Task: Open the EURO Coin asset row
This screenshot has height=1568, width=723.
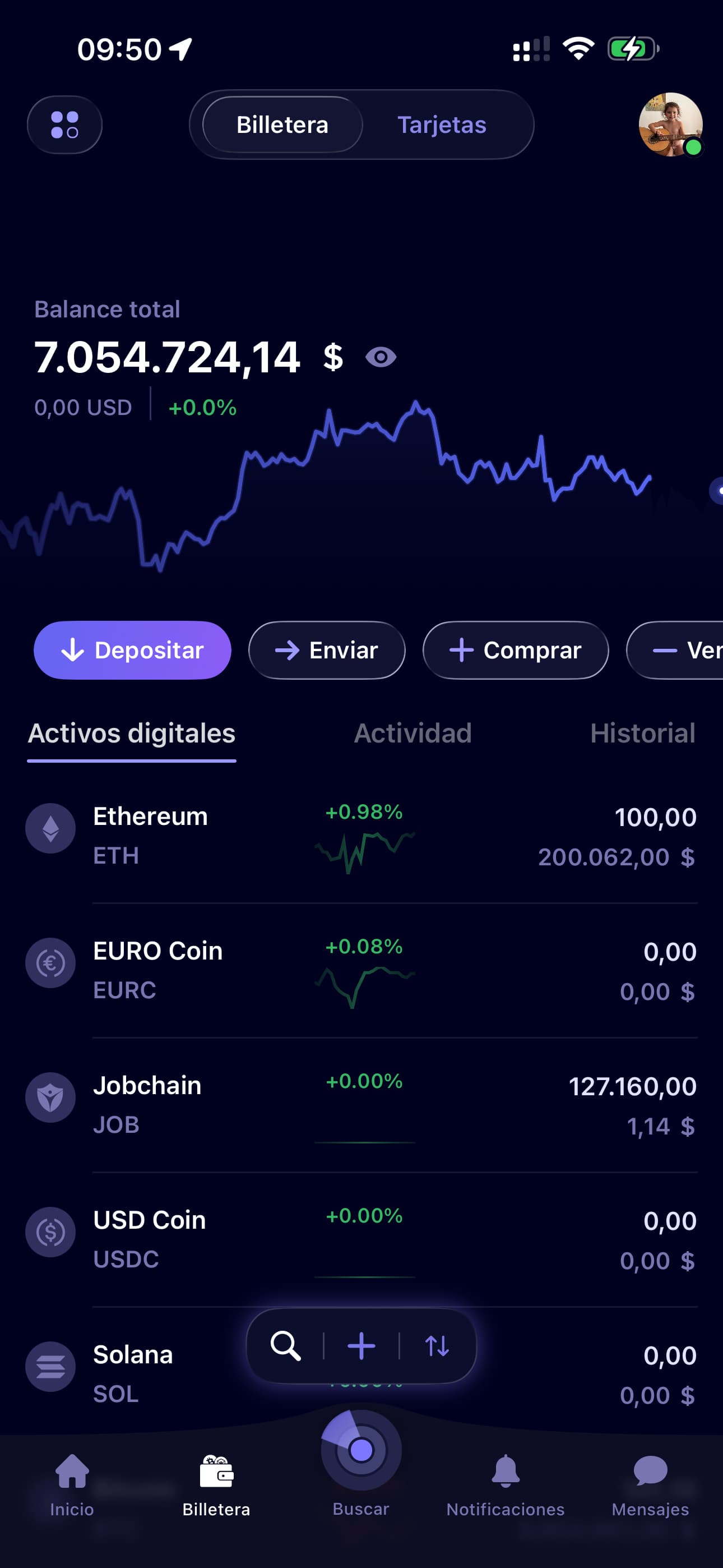Action: 361,970
